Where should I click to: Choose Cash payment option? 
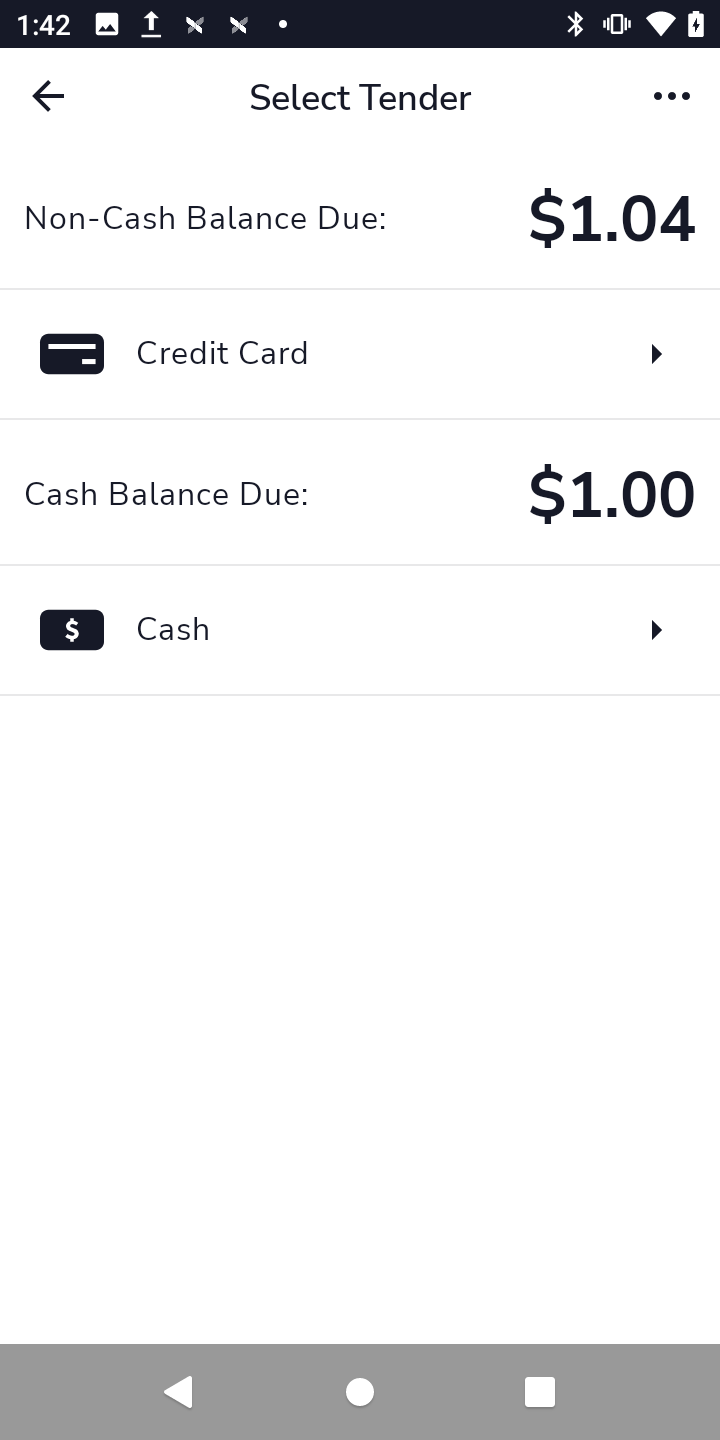pyautogui.click(x=360, y=630)
